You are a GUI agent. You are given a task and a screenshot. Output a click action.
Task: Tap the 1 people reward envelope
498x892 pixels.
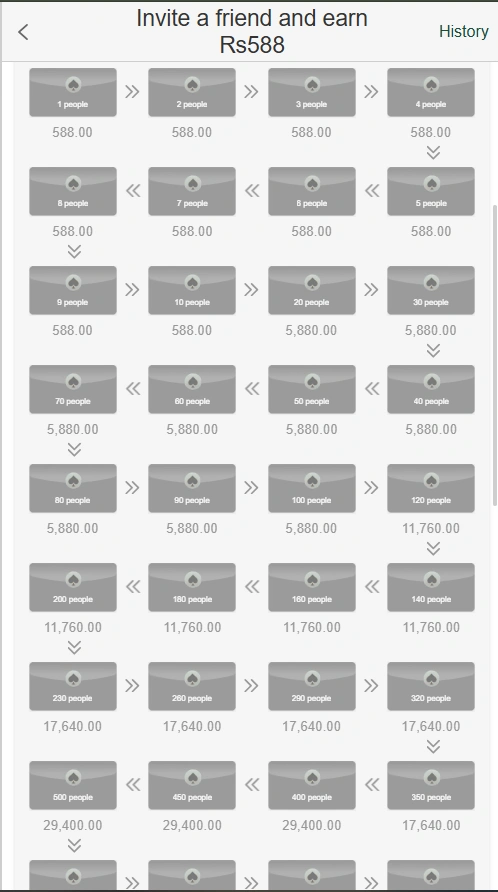point(73,92)
